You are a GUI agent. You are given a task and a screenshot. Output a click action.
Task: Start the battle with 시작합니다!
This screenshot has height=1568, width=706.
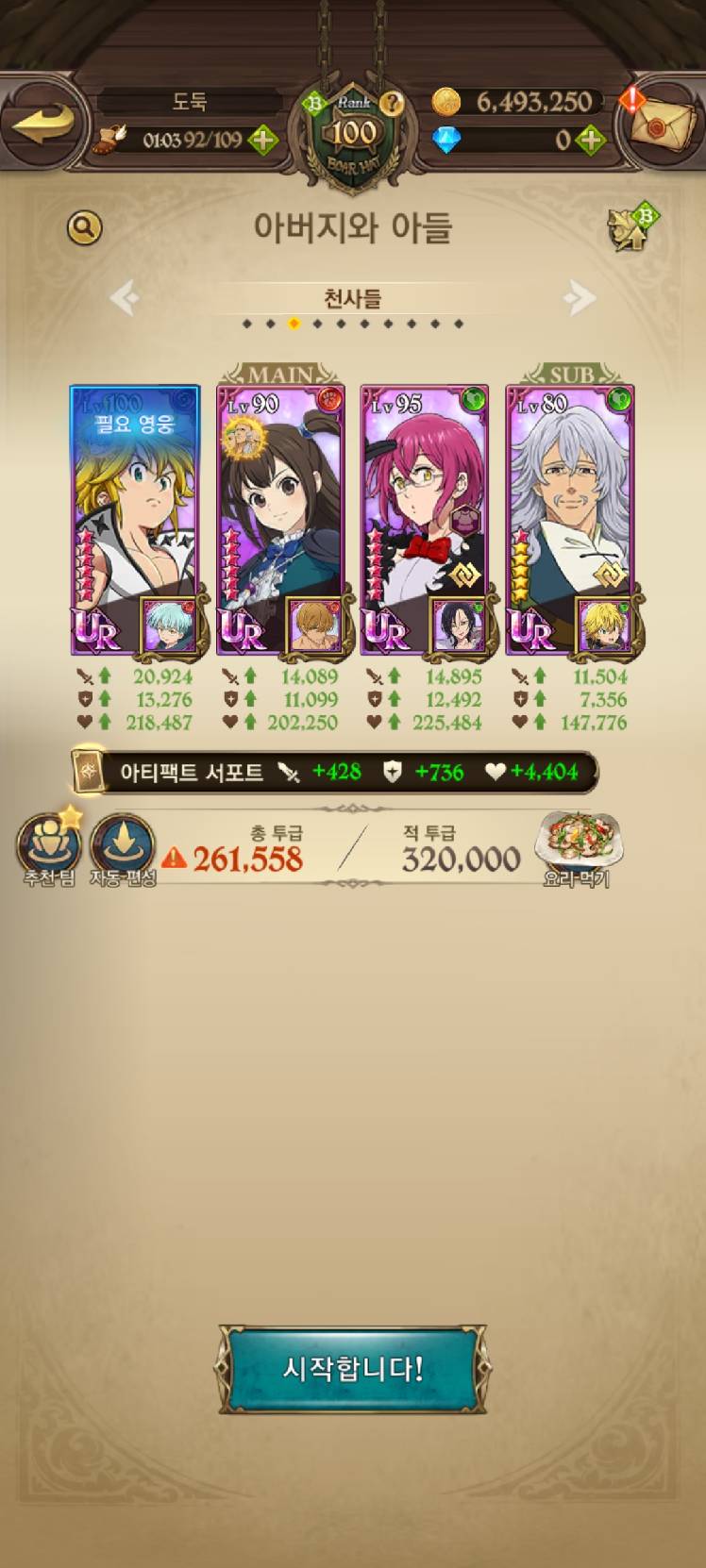352,1369
